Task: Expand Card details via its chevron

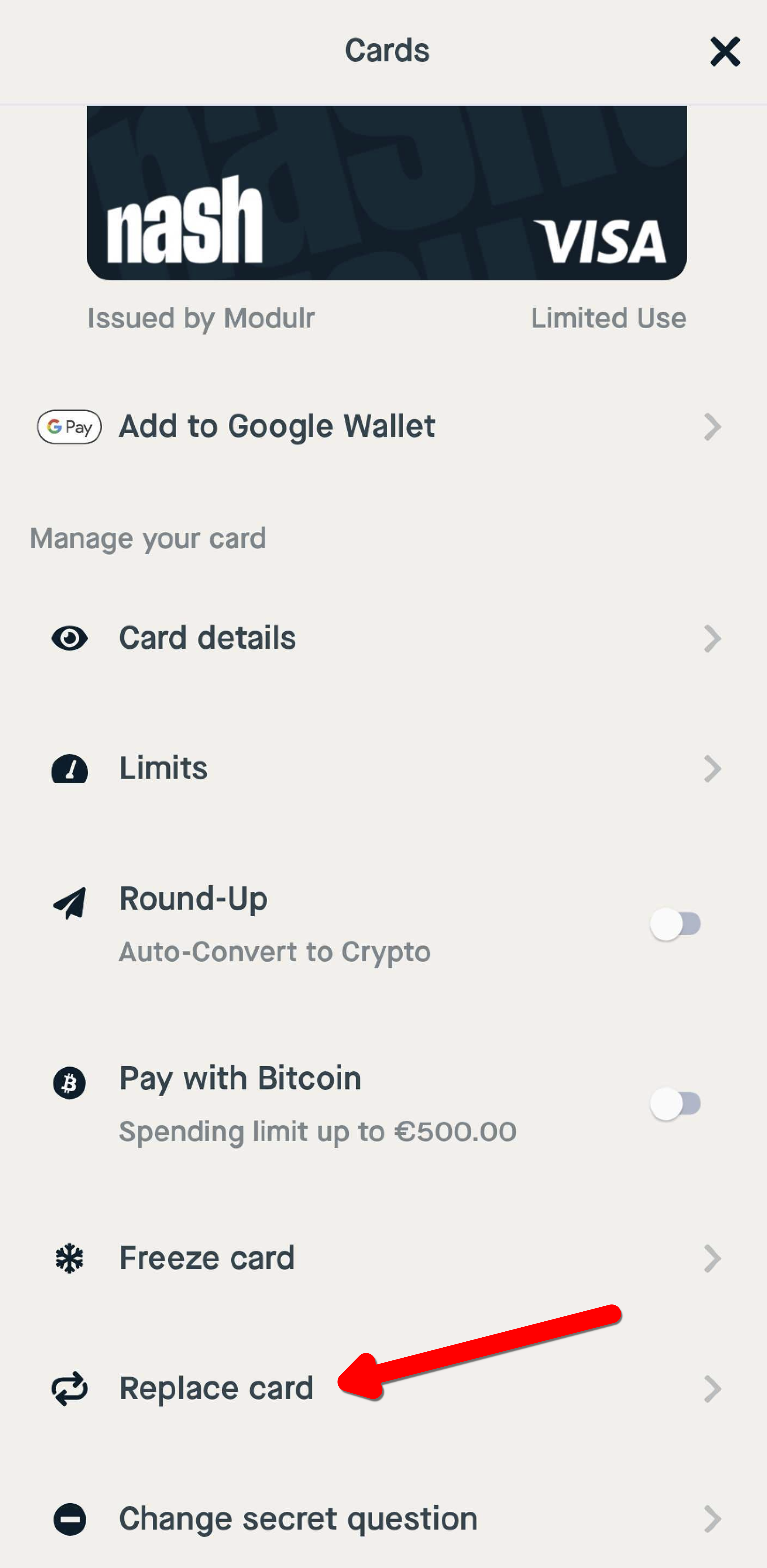Action: [x=714, y=638]
